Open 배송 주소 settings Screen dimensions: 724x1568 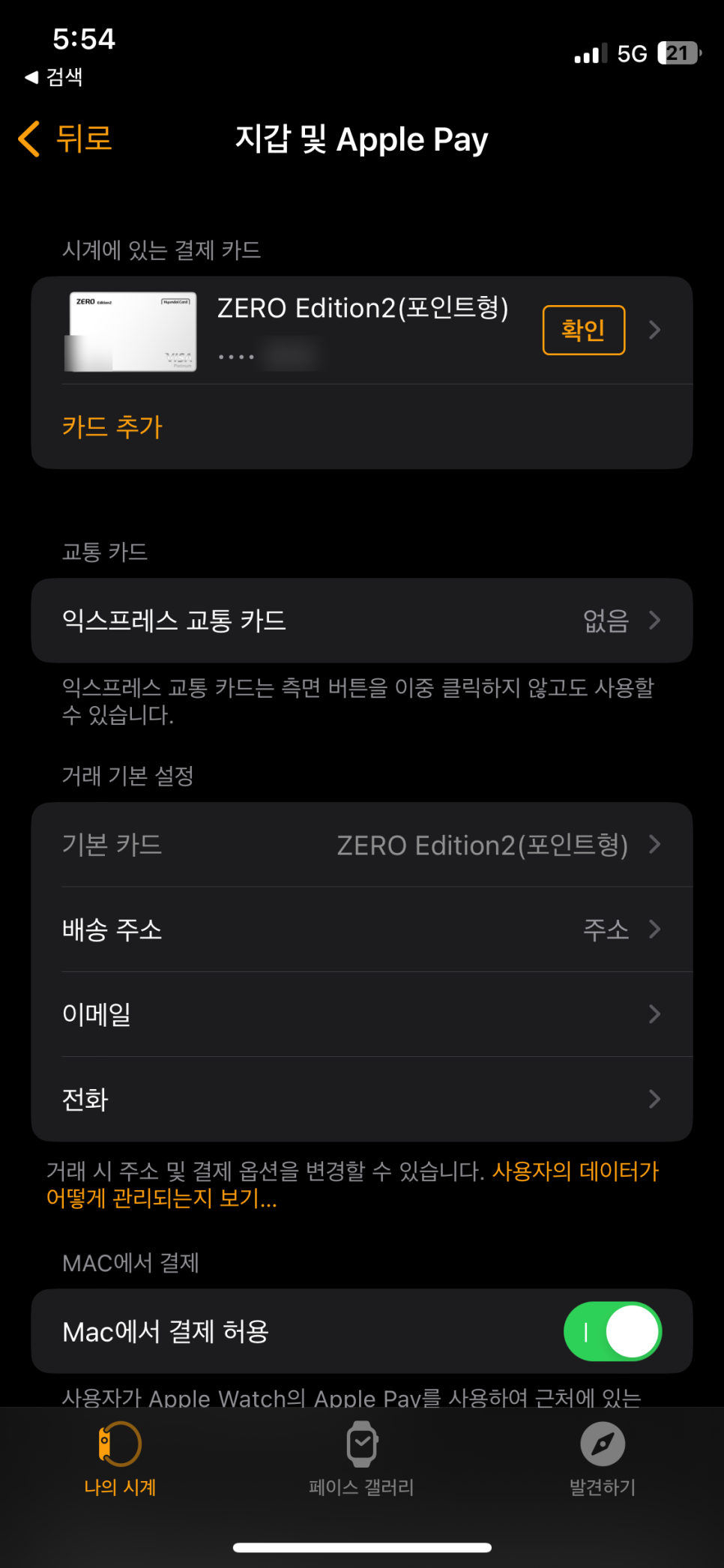361,929
